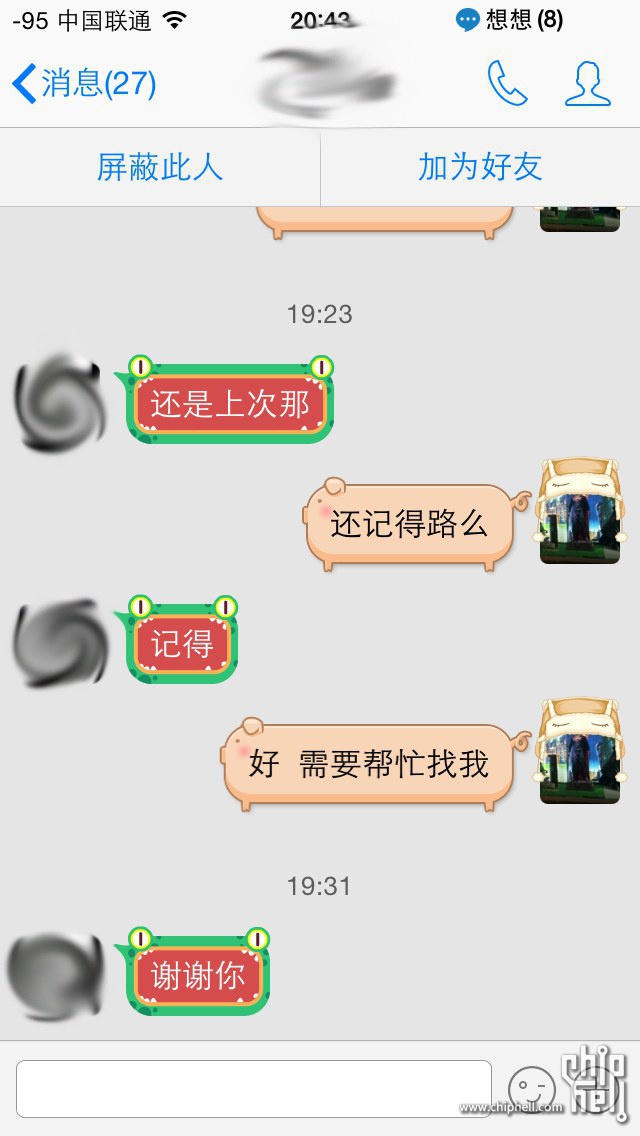Tap 屏蔽此人 to block this person
640x1136 pixels.
tap(160, 167)
